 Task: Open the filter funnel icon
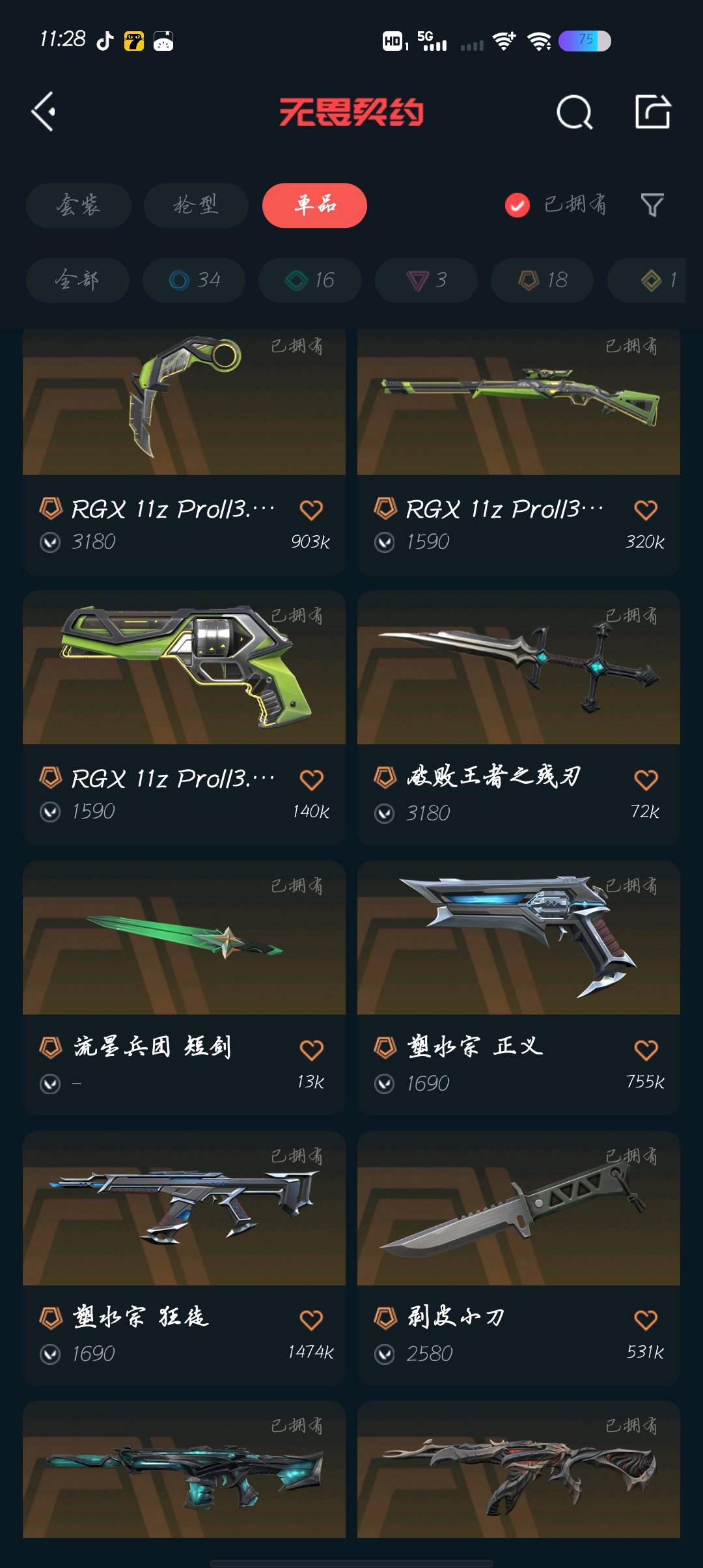point(652,205)
